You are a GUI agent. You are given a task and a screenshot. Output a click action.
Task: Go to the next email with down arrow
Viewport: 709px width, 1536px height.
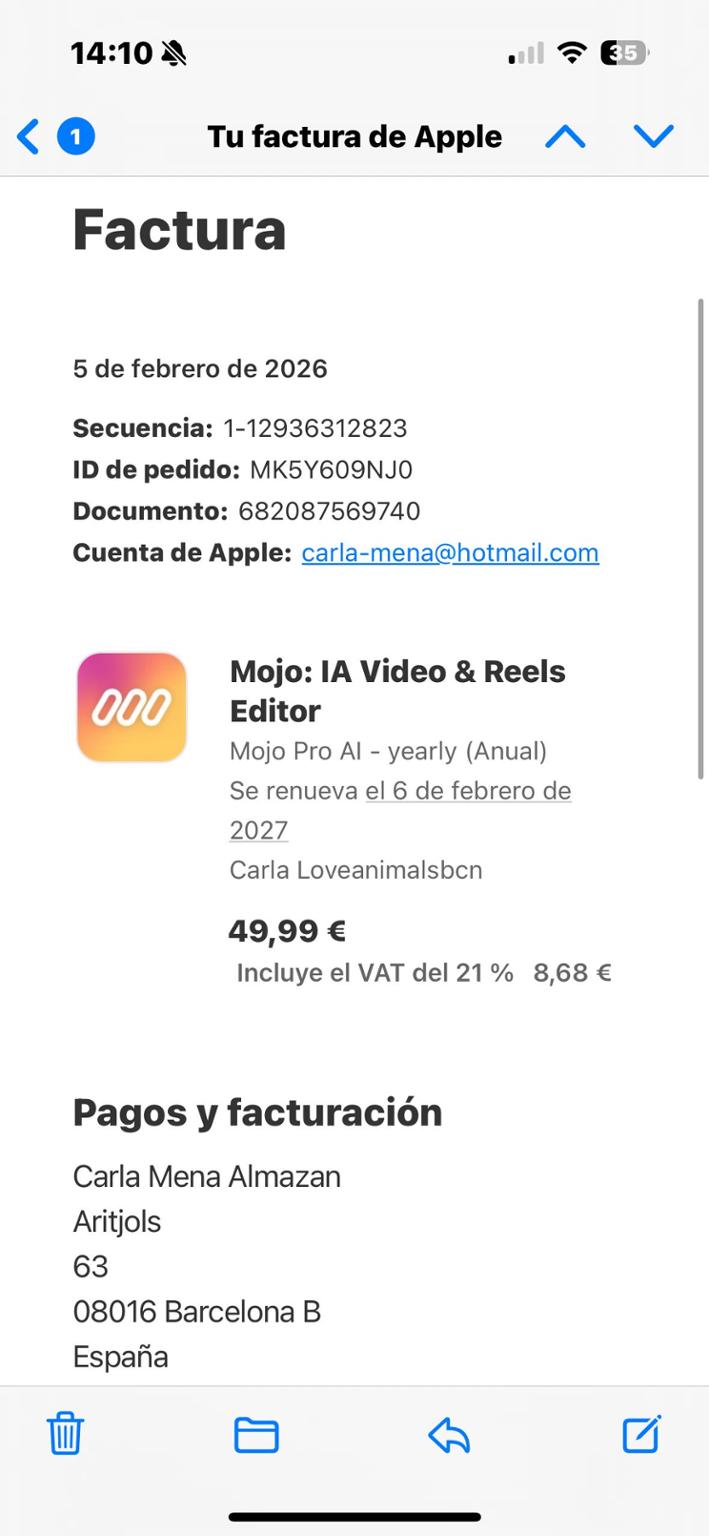654,136
